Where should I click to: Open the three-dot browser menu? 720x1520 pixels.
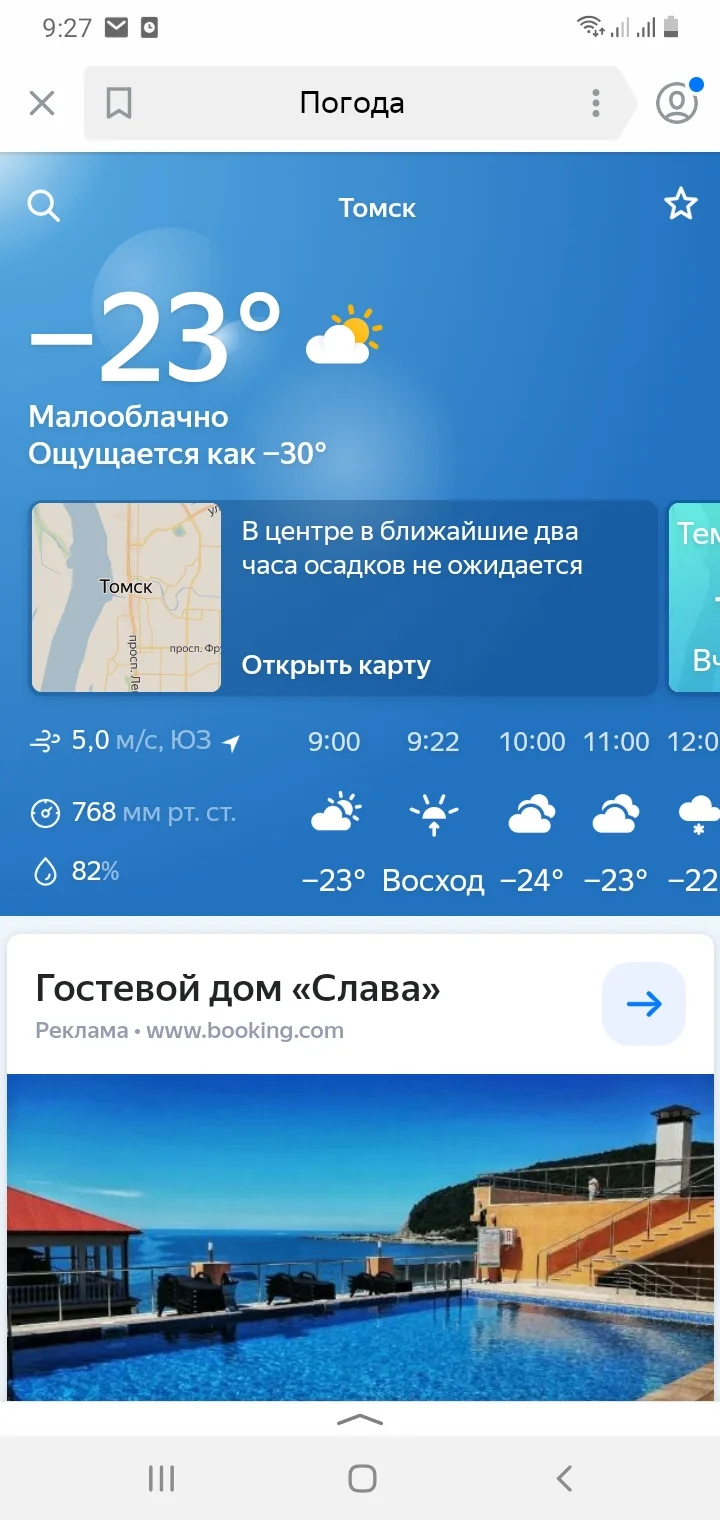click(595, 103)
